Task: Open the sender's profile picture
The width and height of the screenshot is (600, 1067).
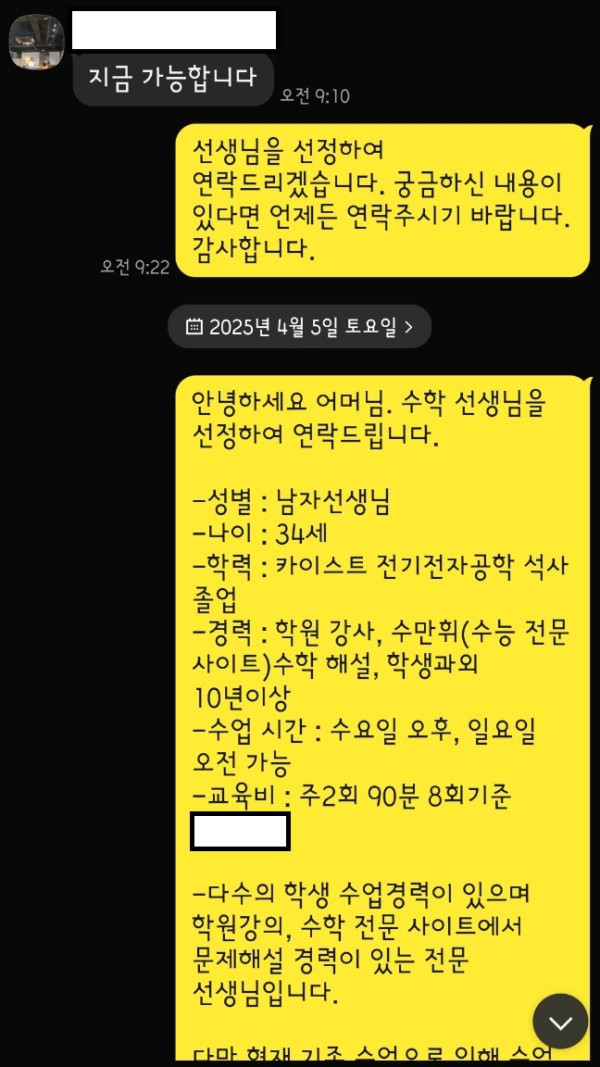Action: tap(38, 41)
